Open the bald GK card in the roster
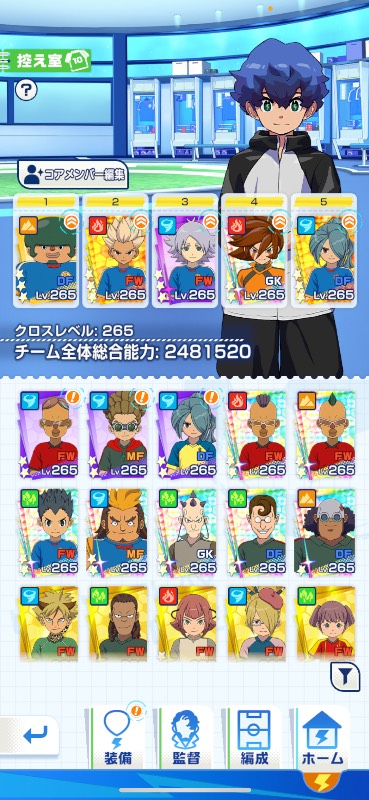Image resolution: width=369 pixels, height=800 pixels. (187, 532)
